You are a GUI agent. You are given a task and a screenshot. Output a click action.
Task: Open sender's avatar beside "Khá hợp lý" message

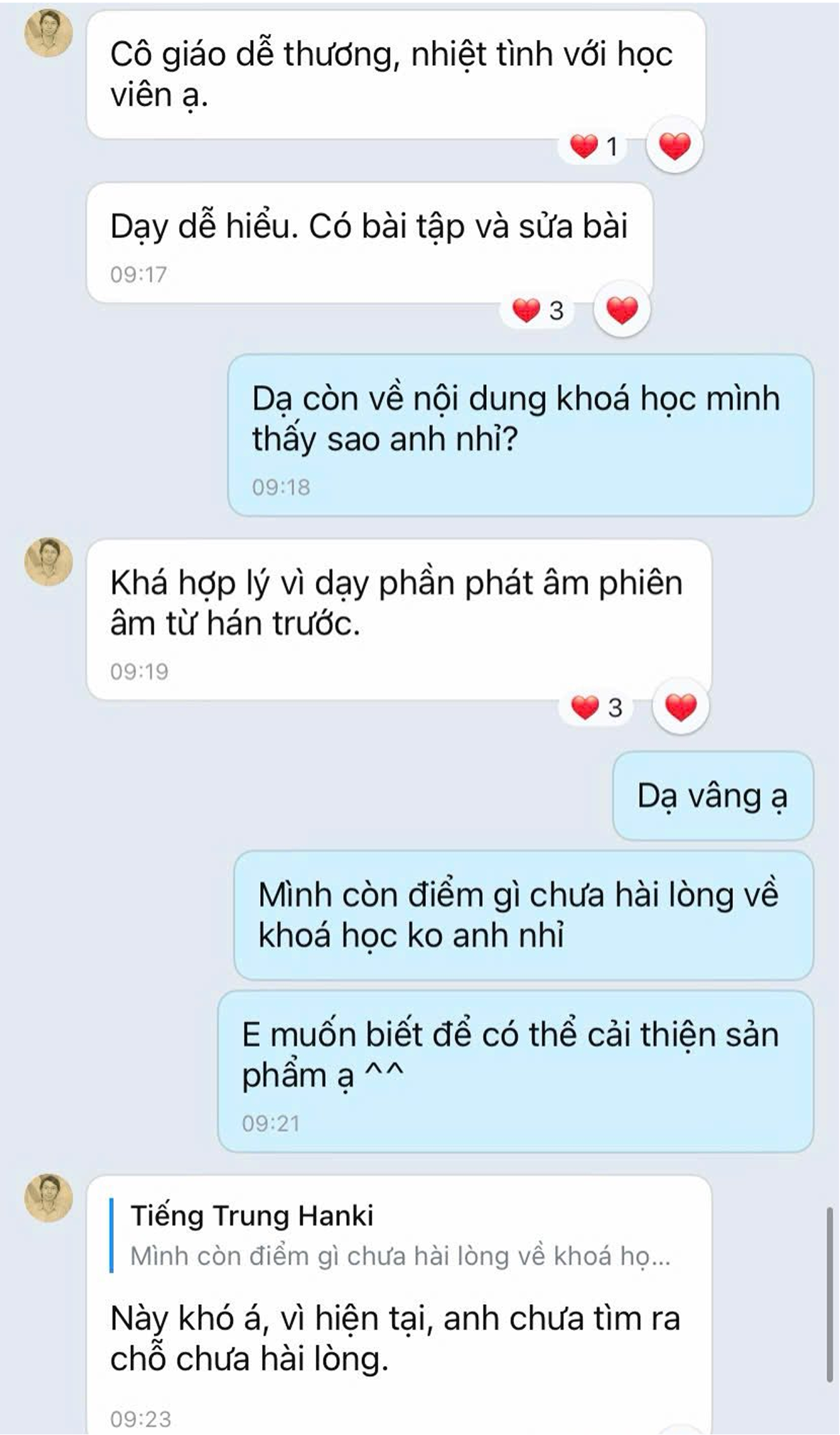pyautogui.click(x=49, y=561)
